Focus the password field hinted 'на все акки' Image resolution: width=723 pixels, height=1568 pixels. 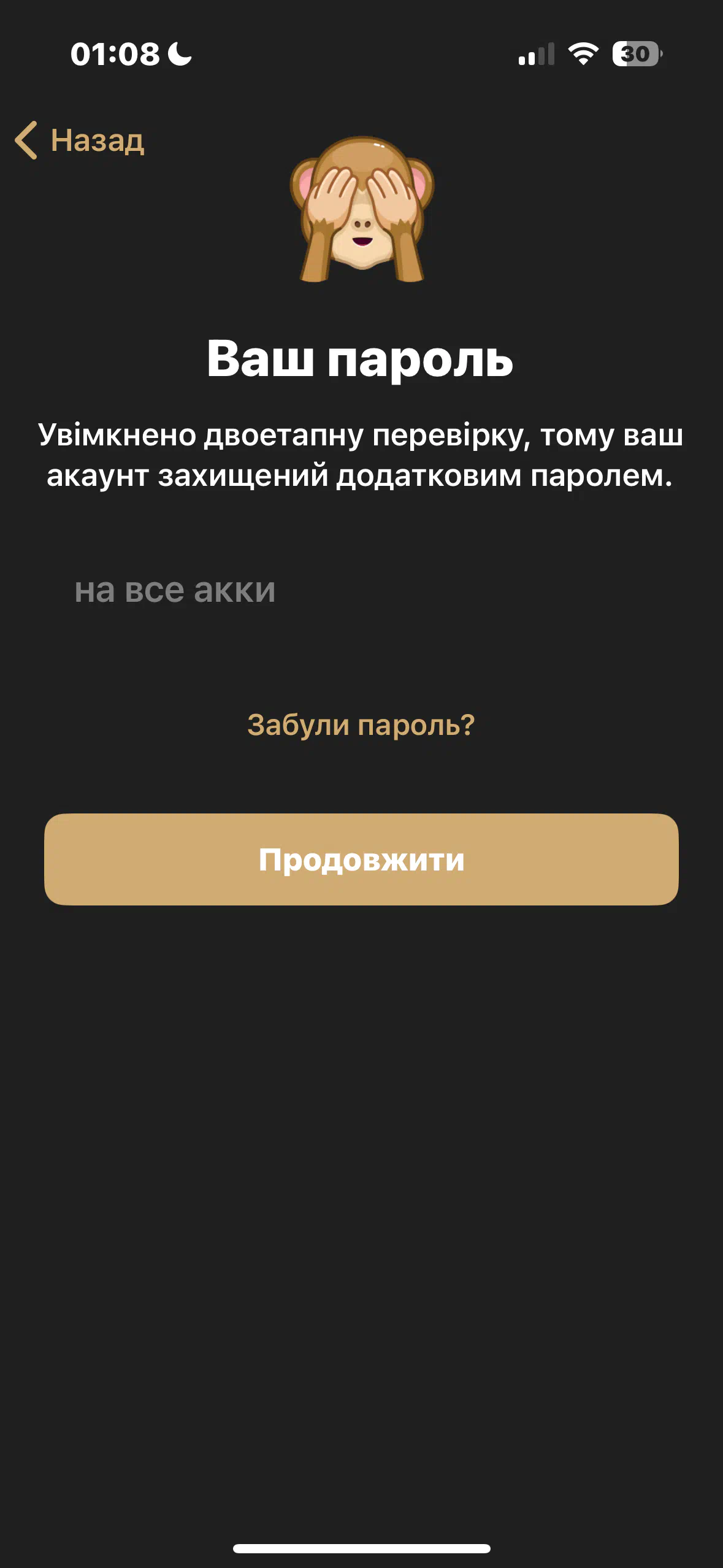coord(361,591)
